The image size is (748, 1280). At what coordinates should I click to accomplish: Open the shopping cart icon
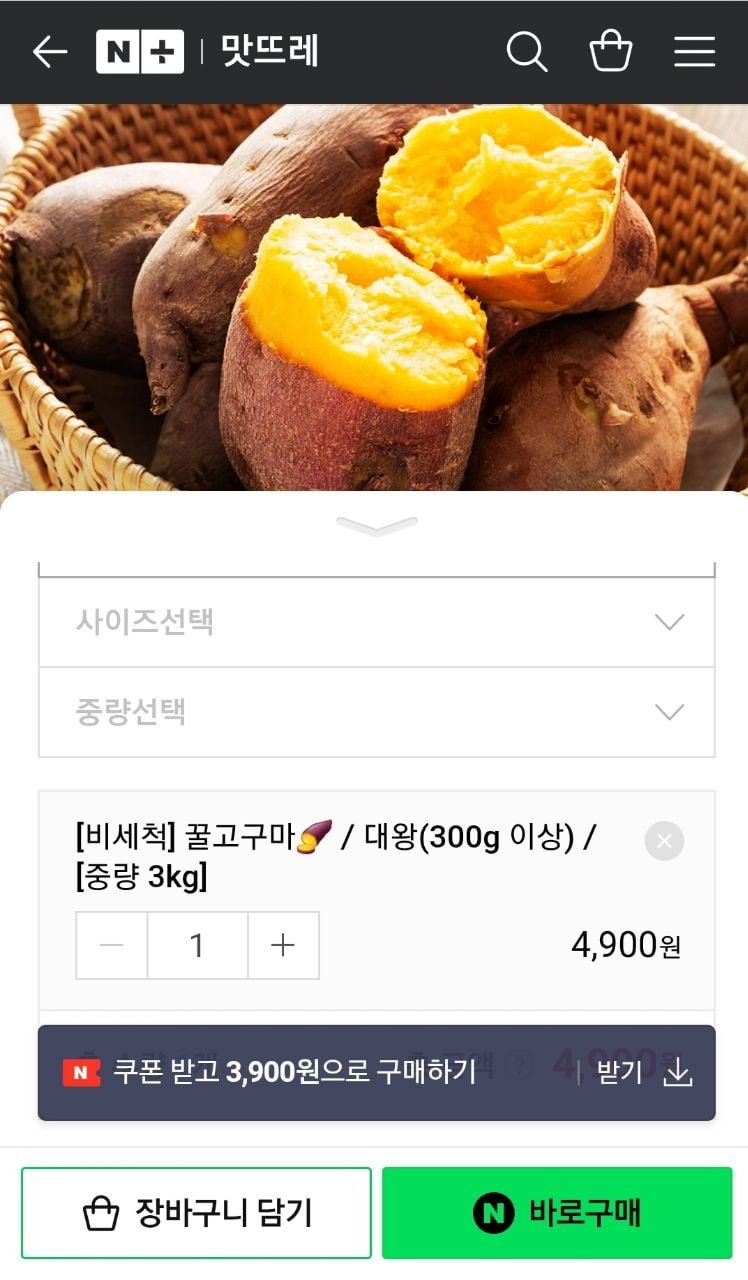(610, 52)
